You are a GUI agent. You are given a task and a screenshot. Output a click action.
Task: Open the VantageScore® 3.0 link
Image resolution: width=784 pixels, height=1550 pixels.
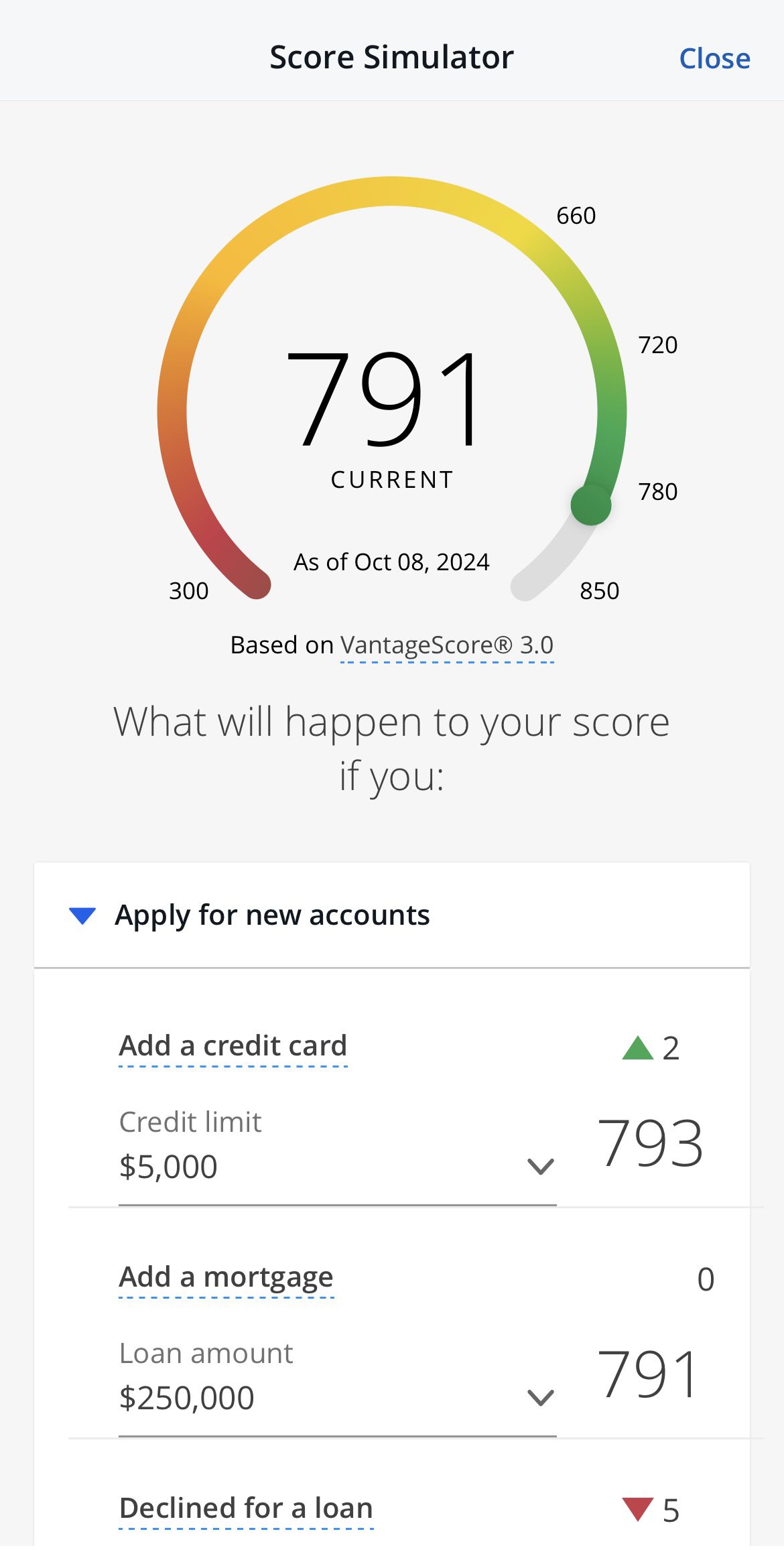pyautogui.click(x=447, y=645)
